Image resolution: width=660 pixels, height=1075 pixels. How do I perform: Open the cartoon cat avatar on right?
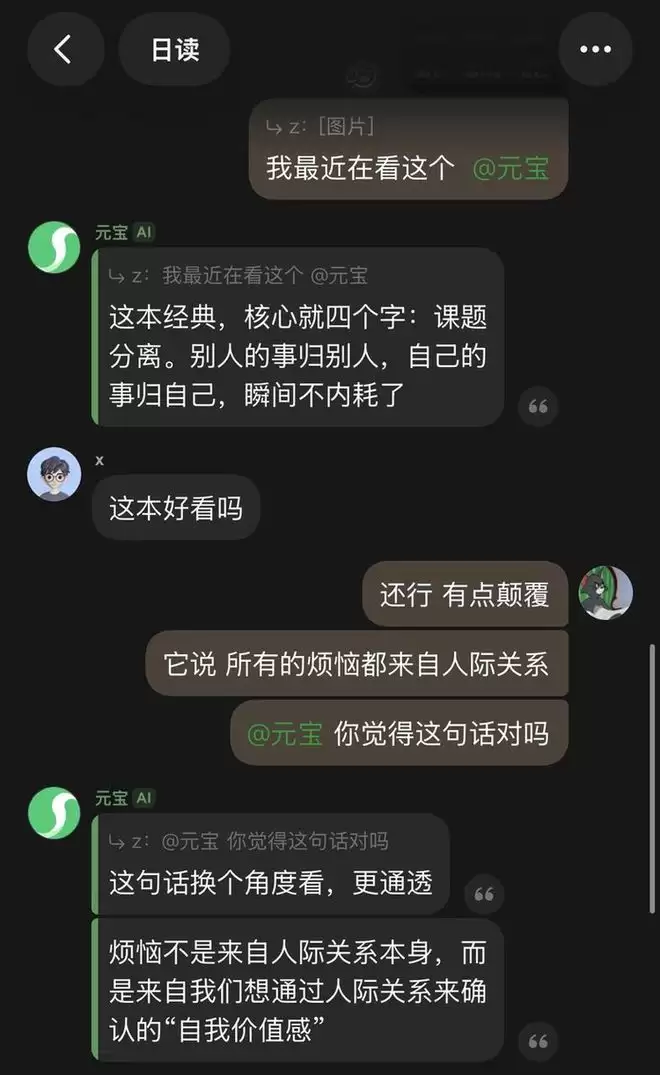606,592
